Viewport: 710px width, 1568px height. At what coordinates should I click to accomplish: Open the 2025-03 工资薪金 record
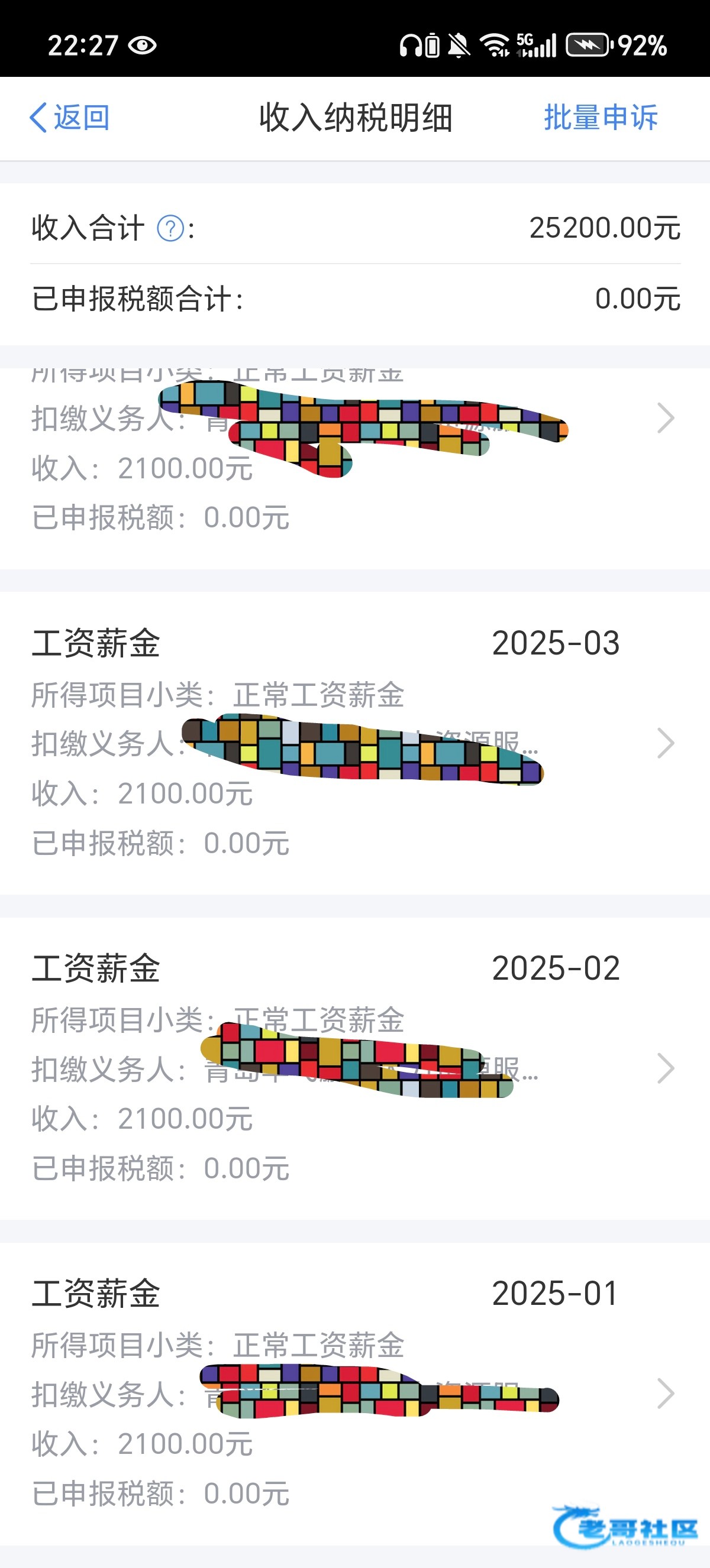354,743
